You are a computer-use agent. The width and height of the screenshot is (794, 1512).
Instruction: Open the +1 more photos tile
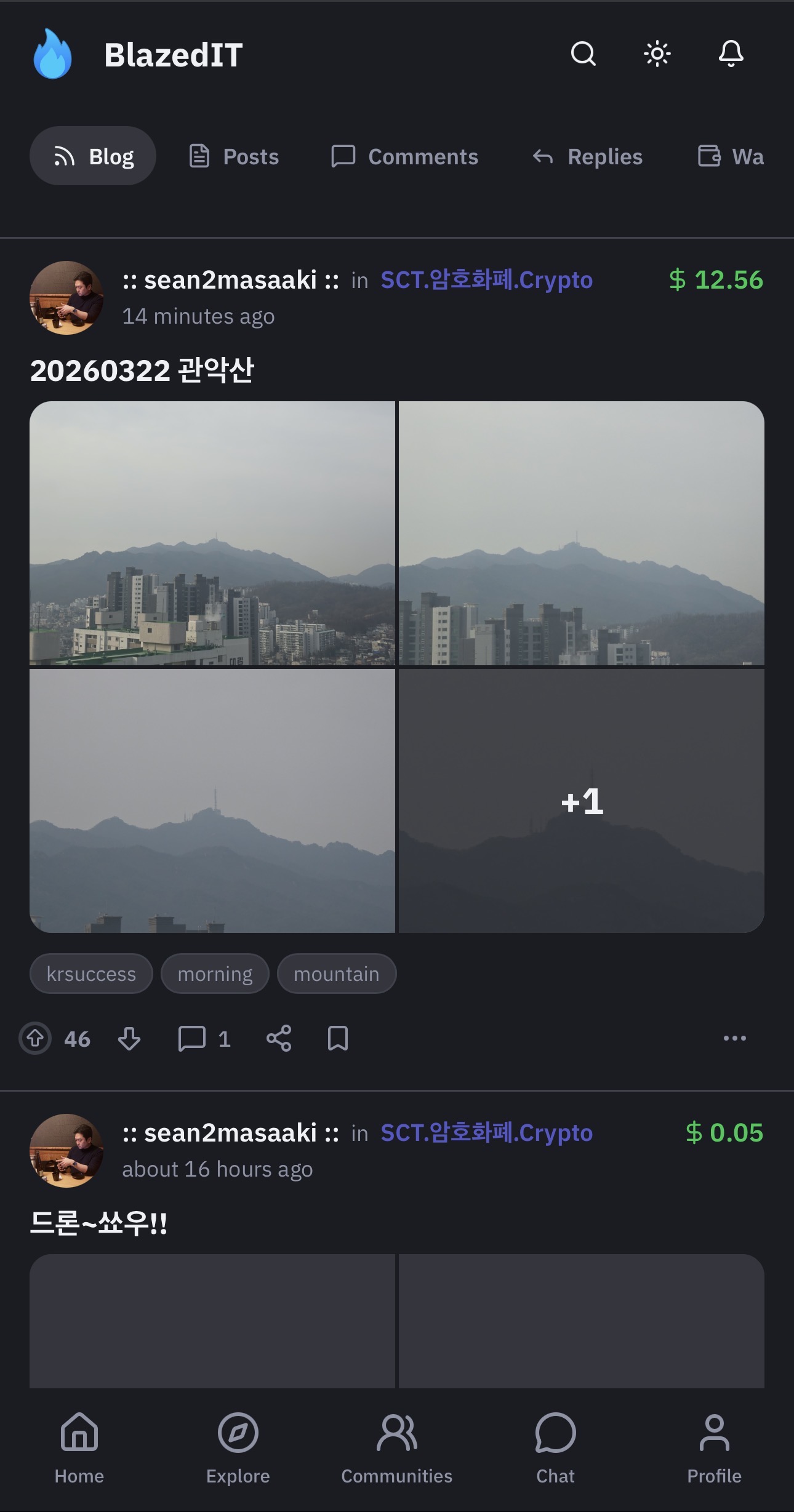click(x=582, y=801)
